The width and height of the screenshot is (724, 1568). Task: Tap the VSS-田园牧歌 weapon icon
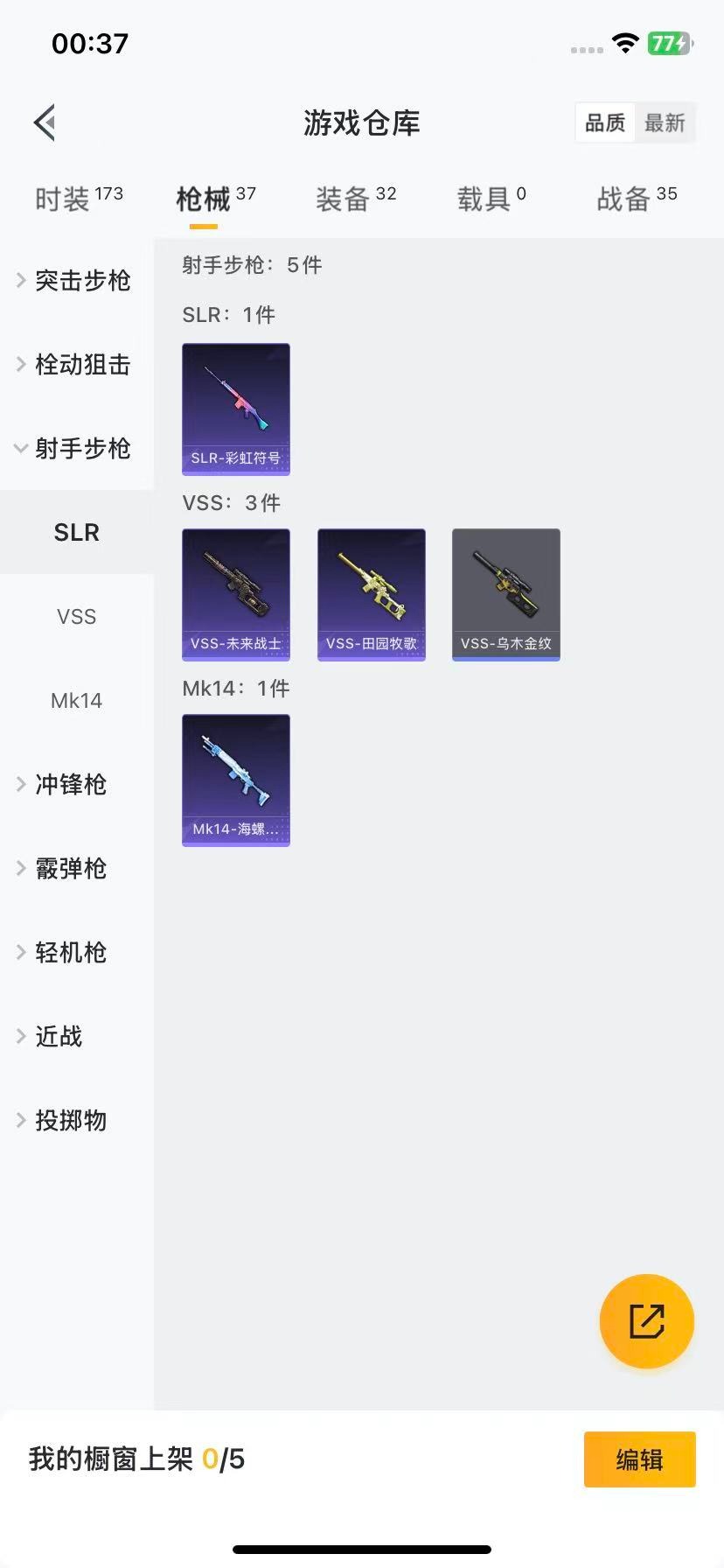coord(371,594)
